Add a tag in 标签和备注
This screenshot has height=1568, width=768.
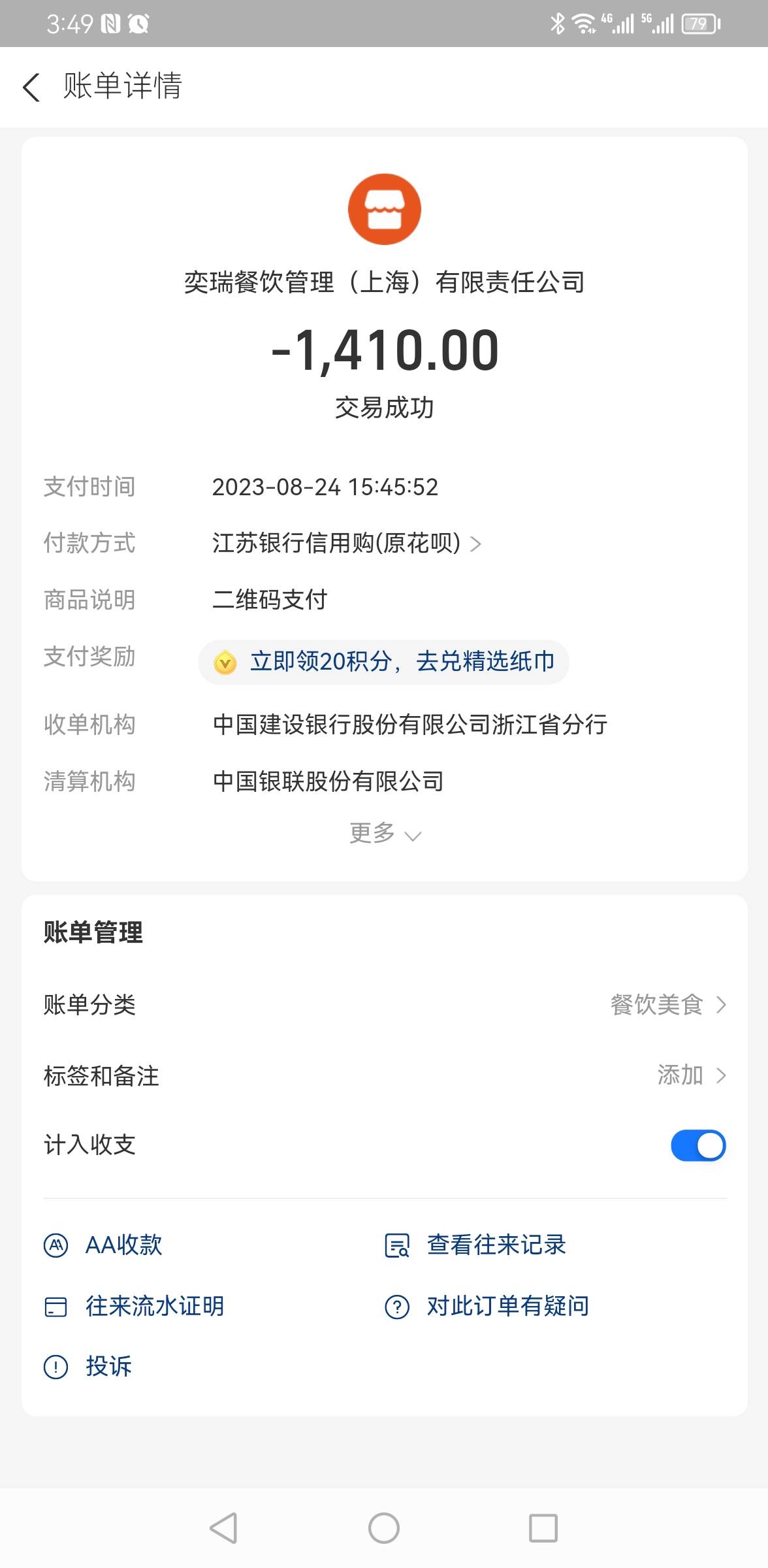[x=385, y=1075]
